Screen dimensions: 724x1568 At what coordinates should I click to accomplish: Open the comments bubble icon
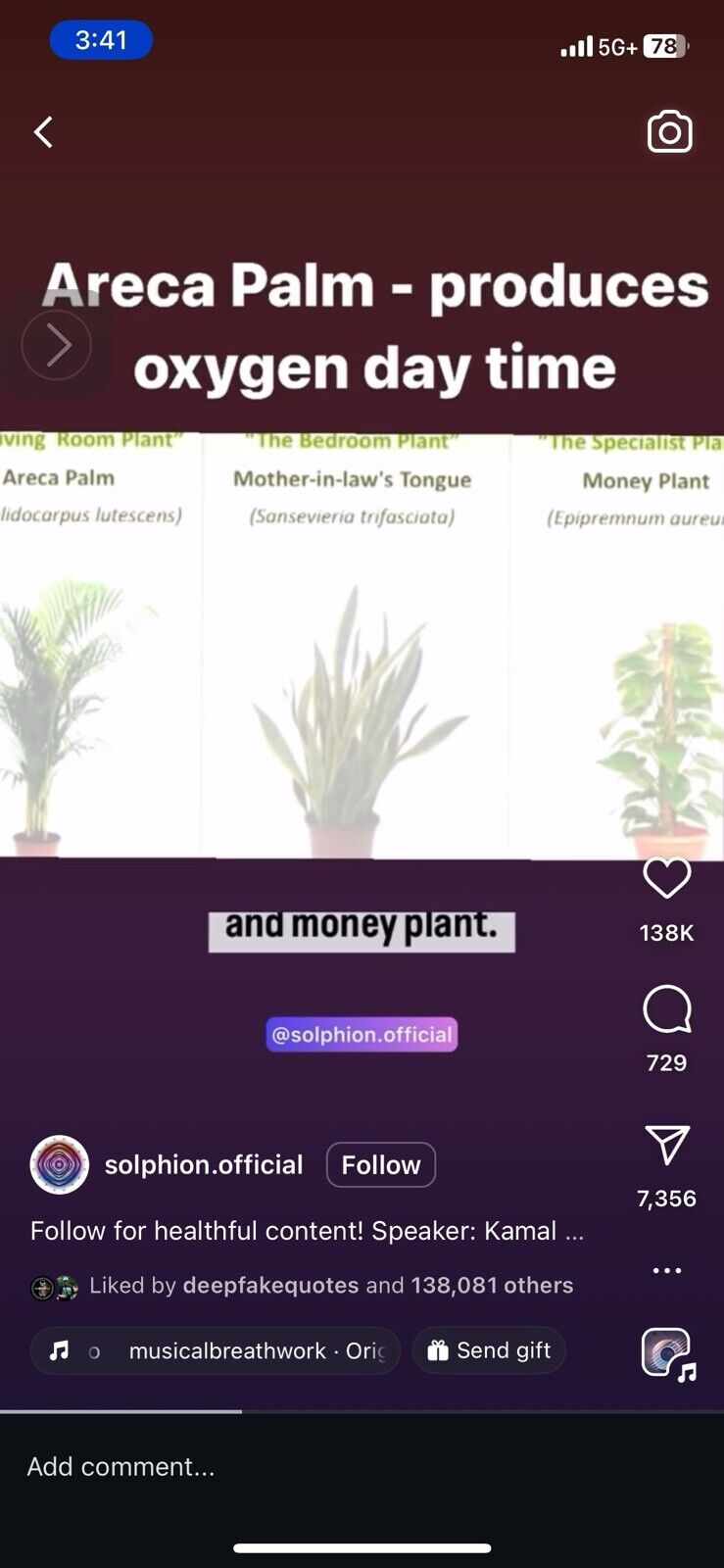point(666,1009)
